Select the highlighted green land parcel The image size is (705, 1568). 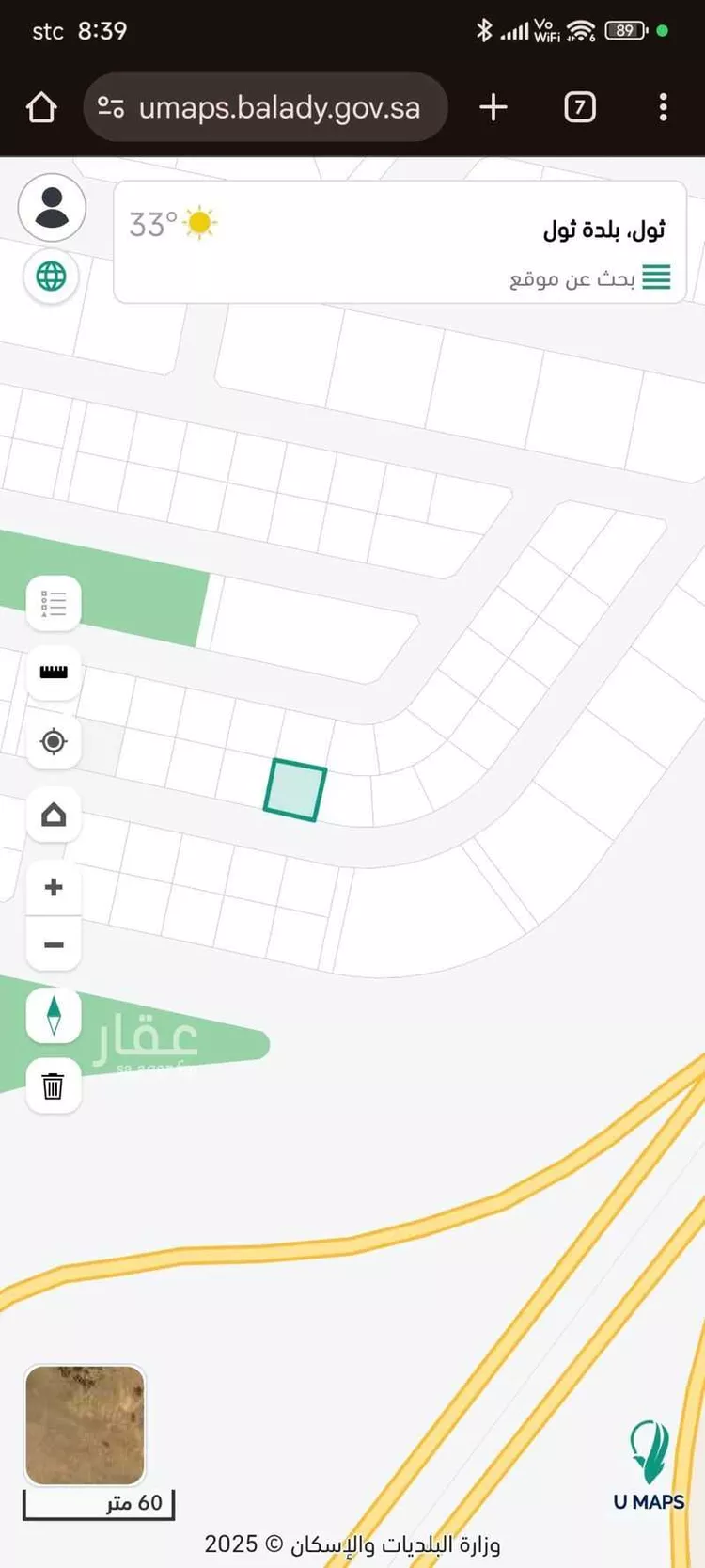(295, 790)
